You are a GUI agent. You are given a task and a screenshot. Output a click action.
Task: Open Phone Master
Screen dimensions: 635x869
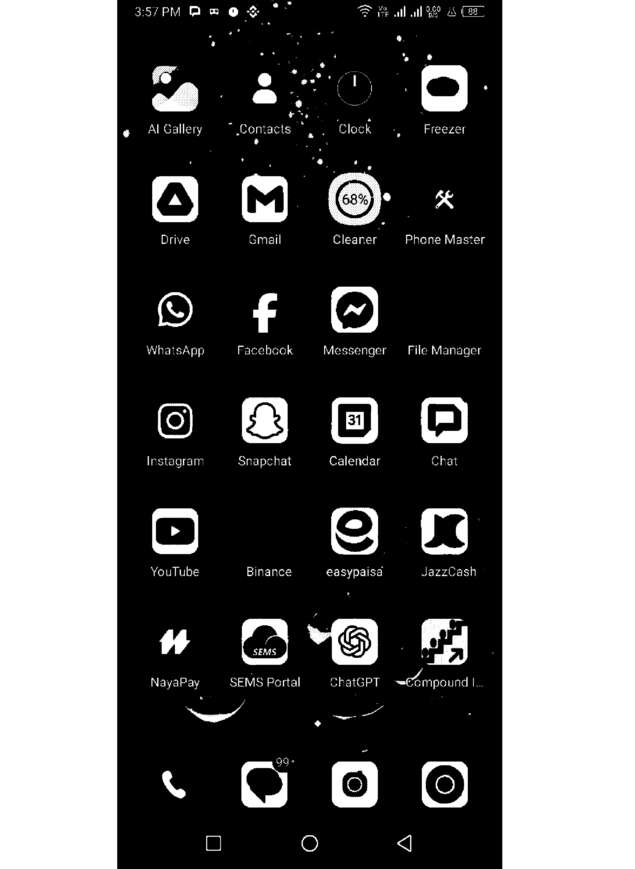444,200
